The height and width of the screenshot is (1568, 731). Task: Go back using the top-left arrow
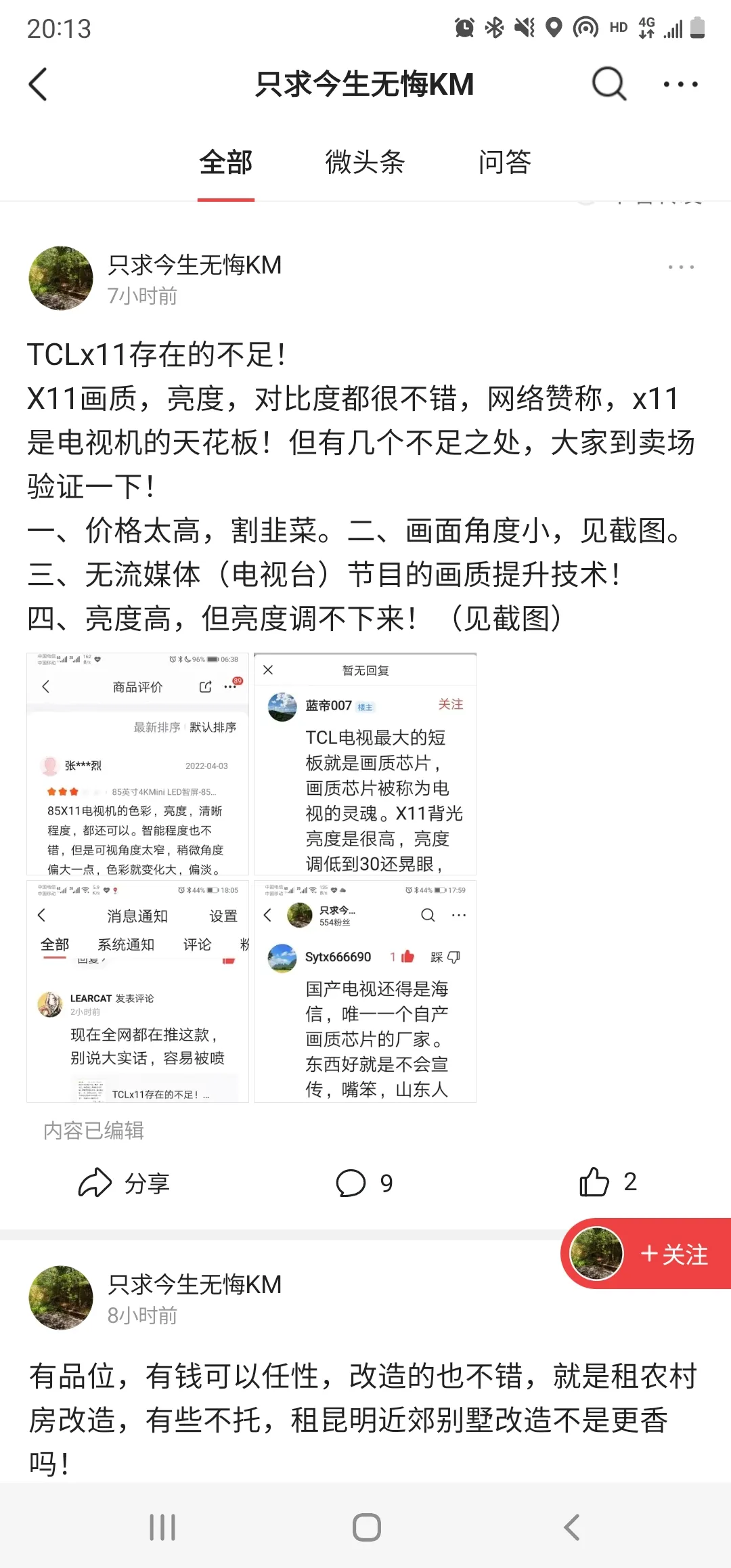39,85
